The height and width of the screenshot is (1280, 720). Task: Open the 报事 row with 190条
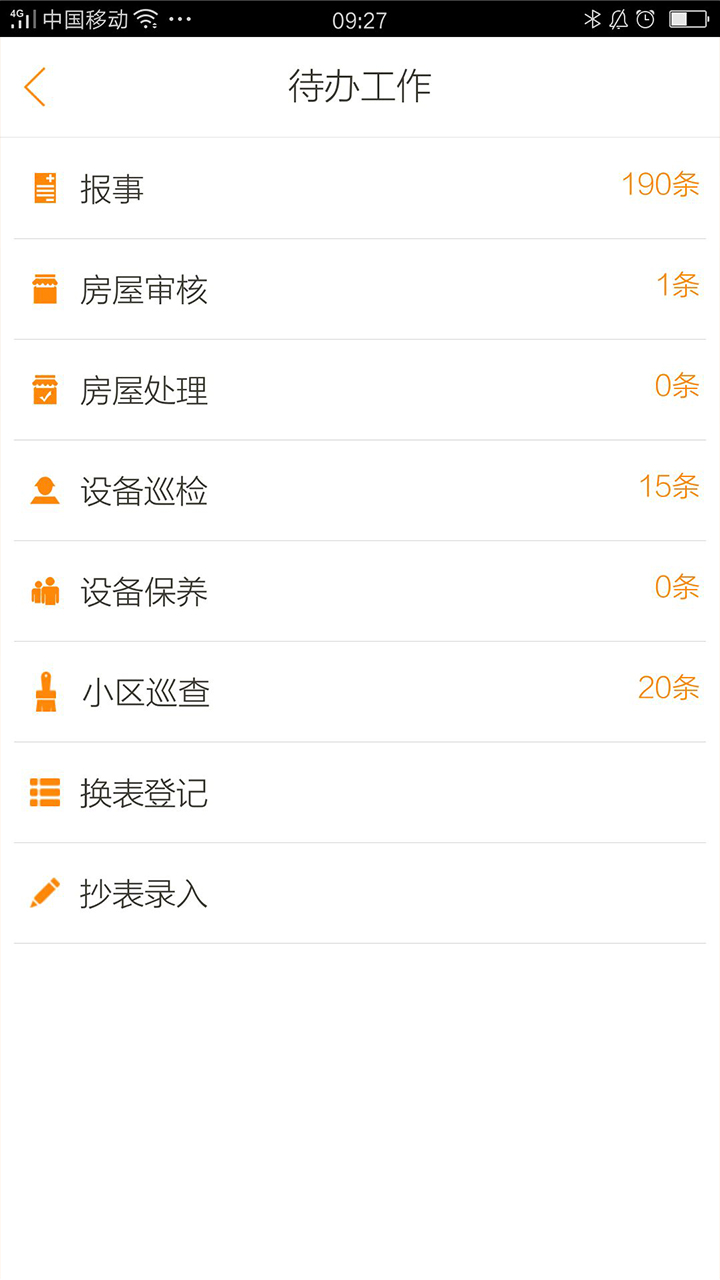(360, 188)
